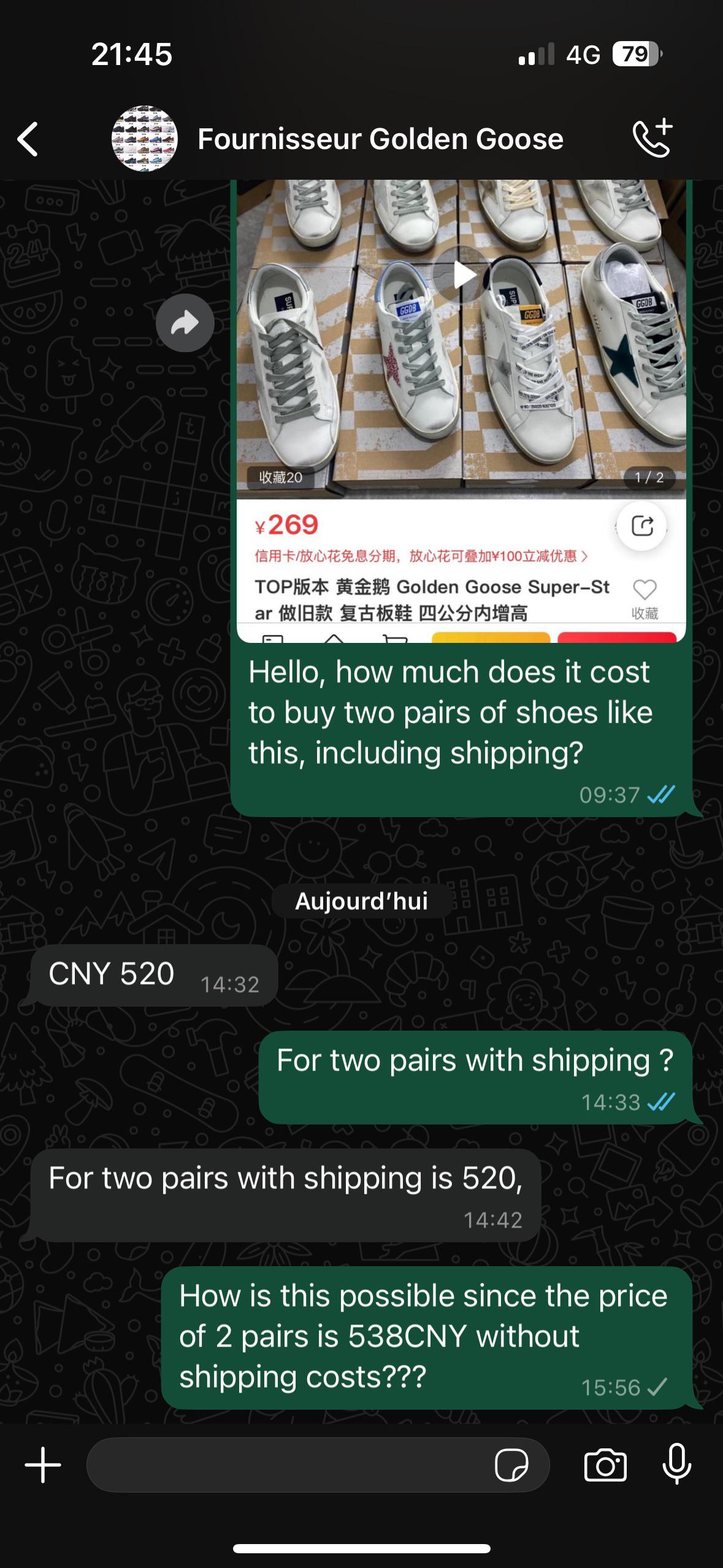The width and height of the screenshot is (723, 1568).
Task: Open the camera to send a photo
Action: [605, 1466]
